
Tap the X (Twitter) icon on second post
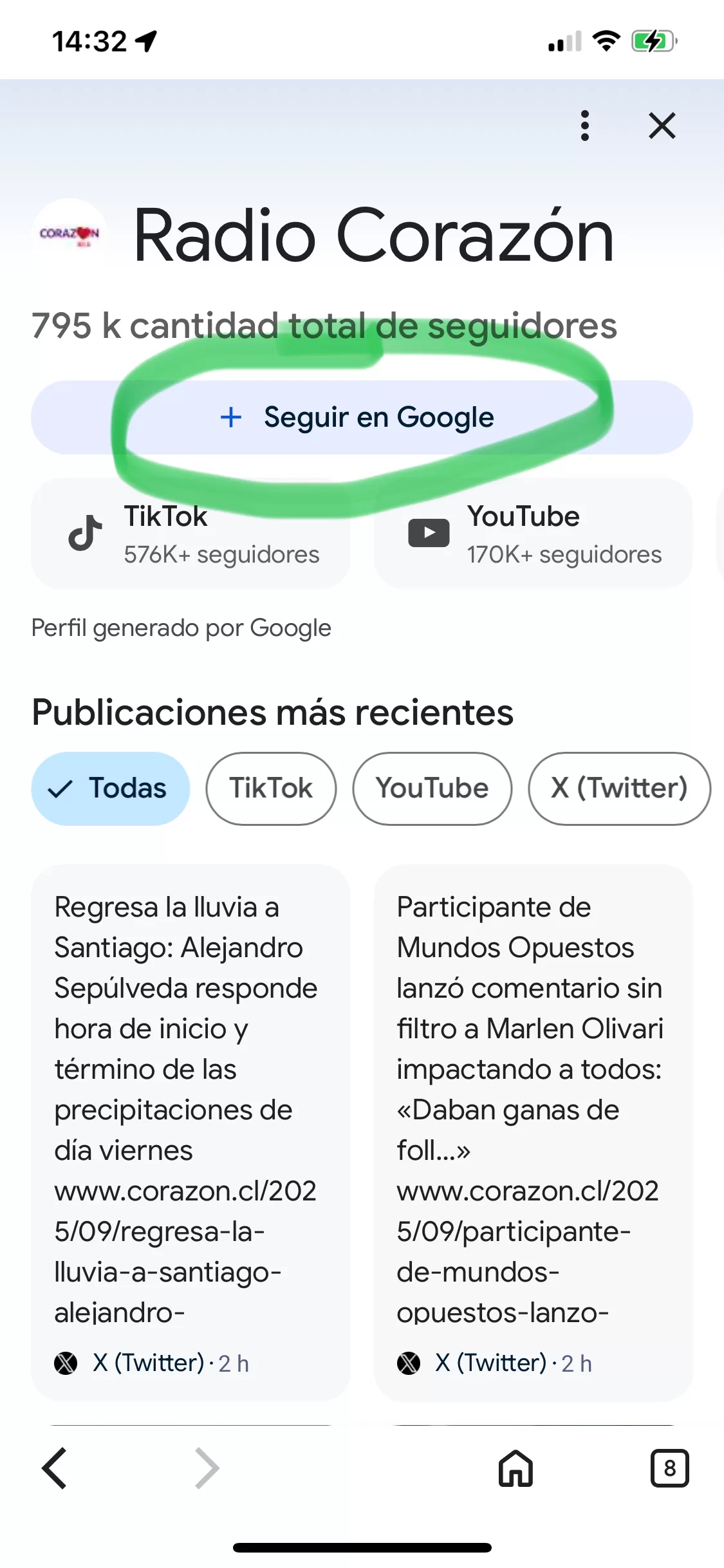click(x=409, y=1361)
